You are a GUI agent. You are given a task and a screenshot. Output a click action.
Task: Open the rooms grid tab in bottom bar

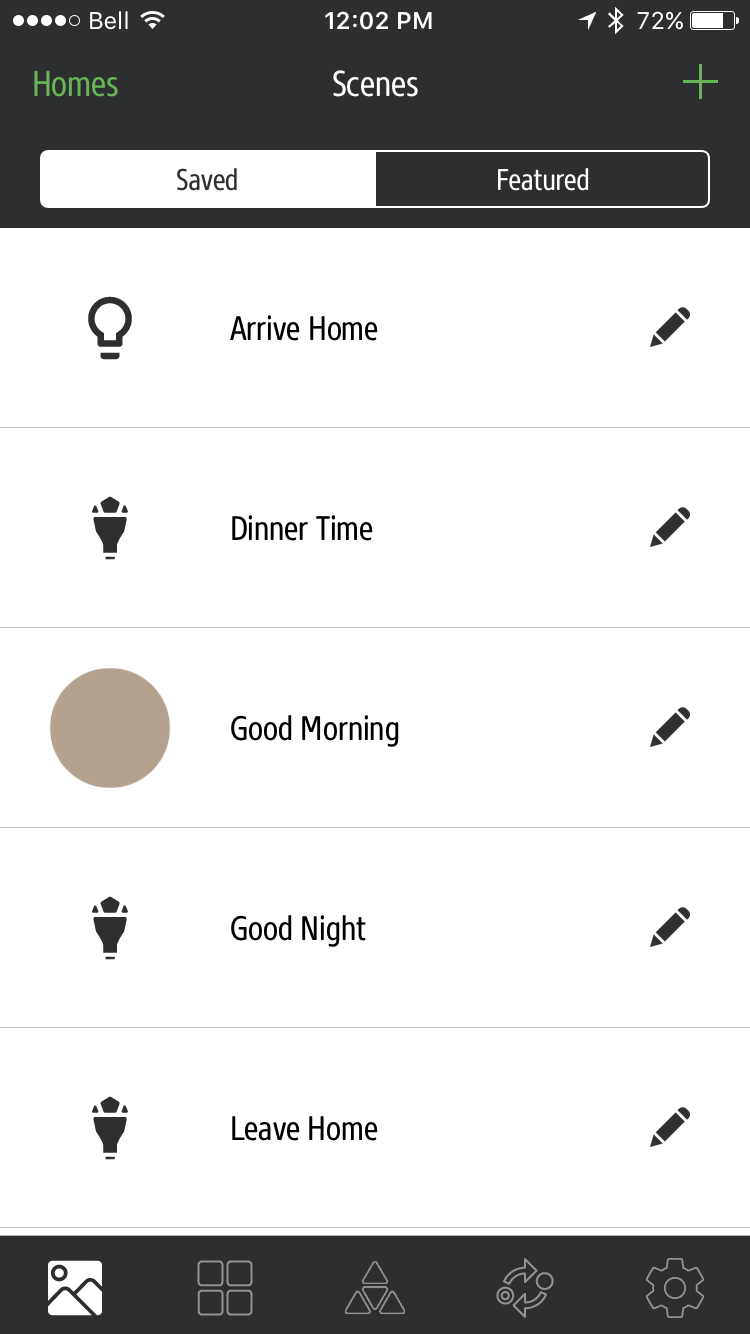click(225, 1287)
